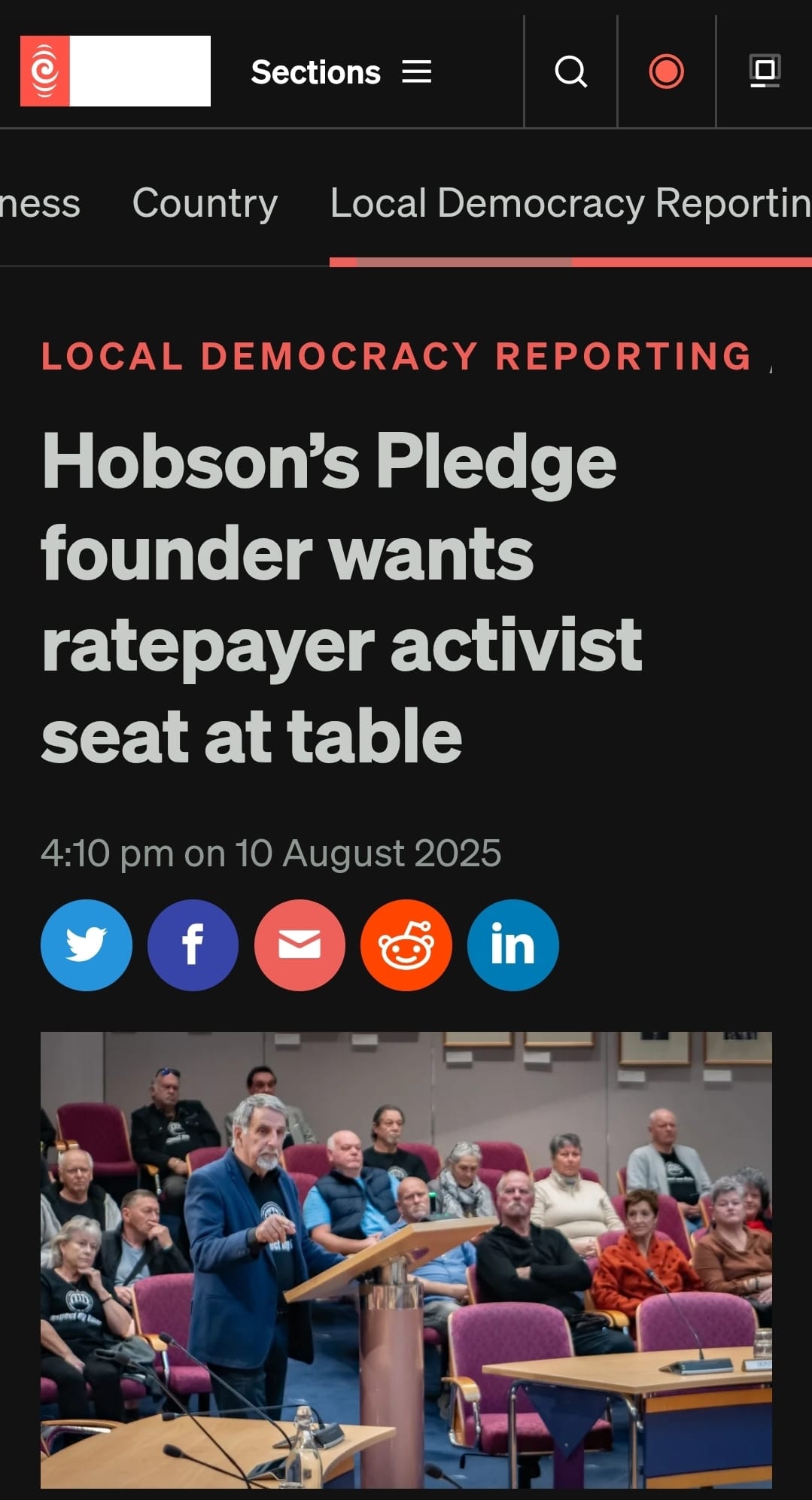Open the article headline link
Viewport: 812px width, 1500px height.
(339, 593)
